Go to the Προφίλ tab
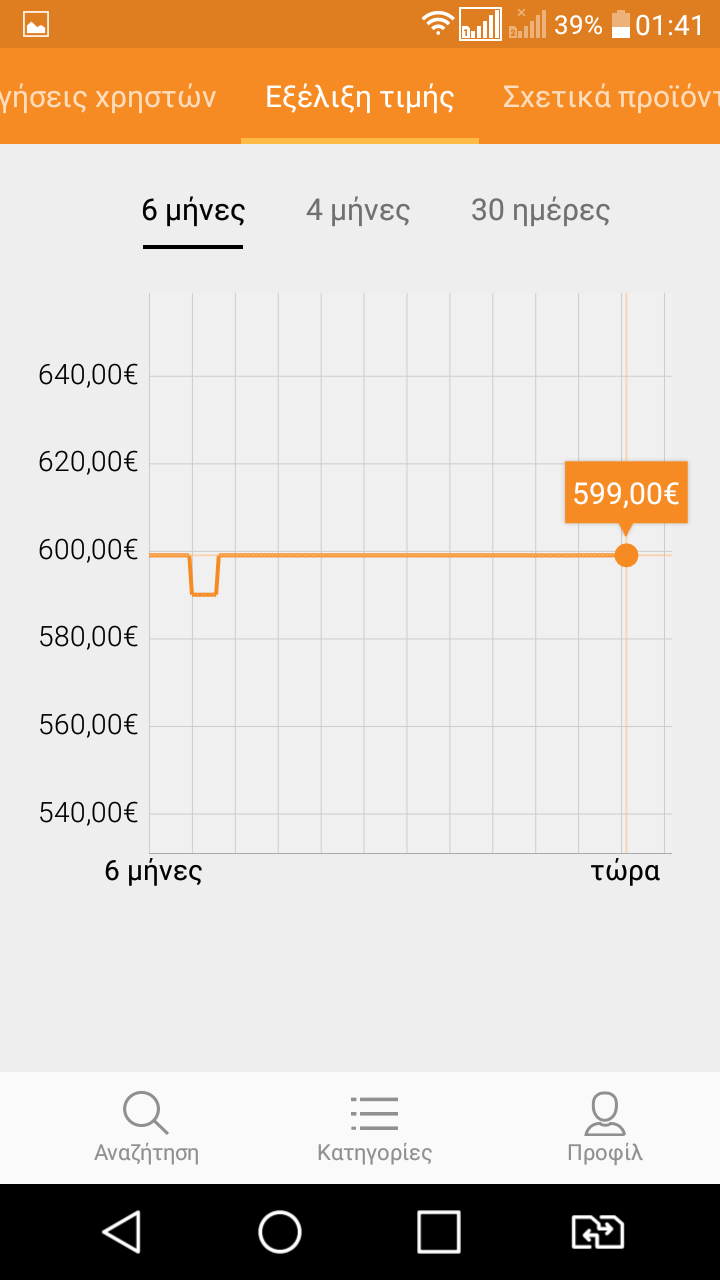Screen dimensions: 720x1280 coord(605,1128)
